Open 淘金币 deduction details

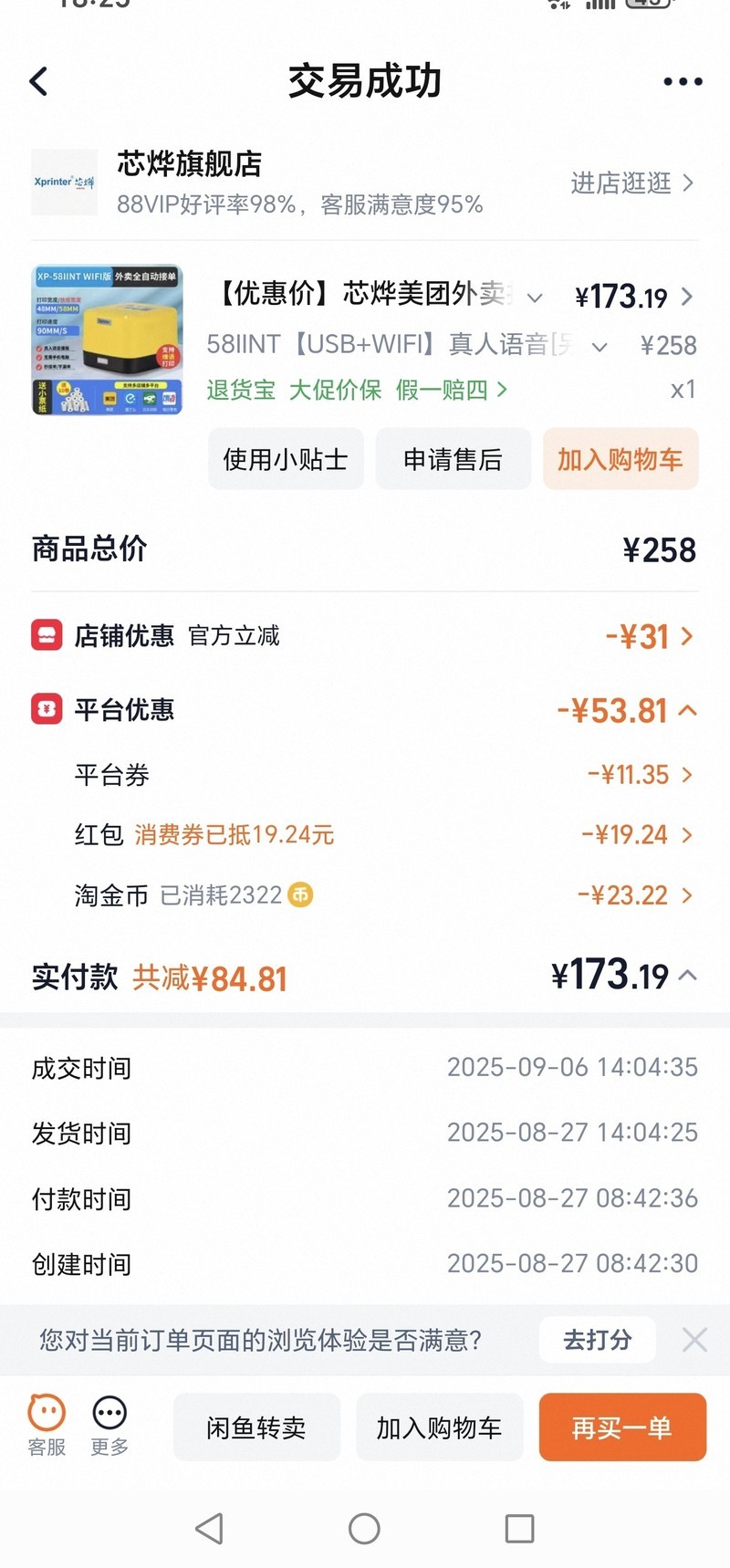pyautogui.click(x=635, y=895)
